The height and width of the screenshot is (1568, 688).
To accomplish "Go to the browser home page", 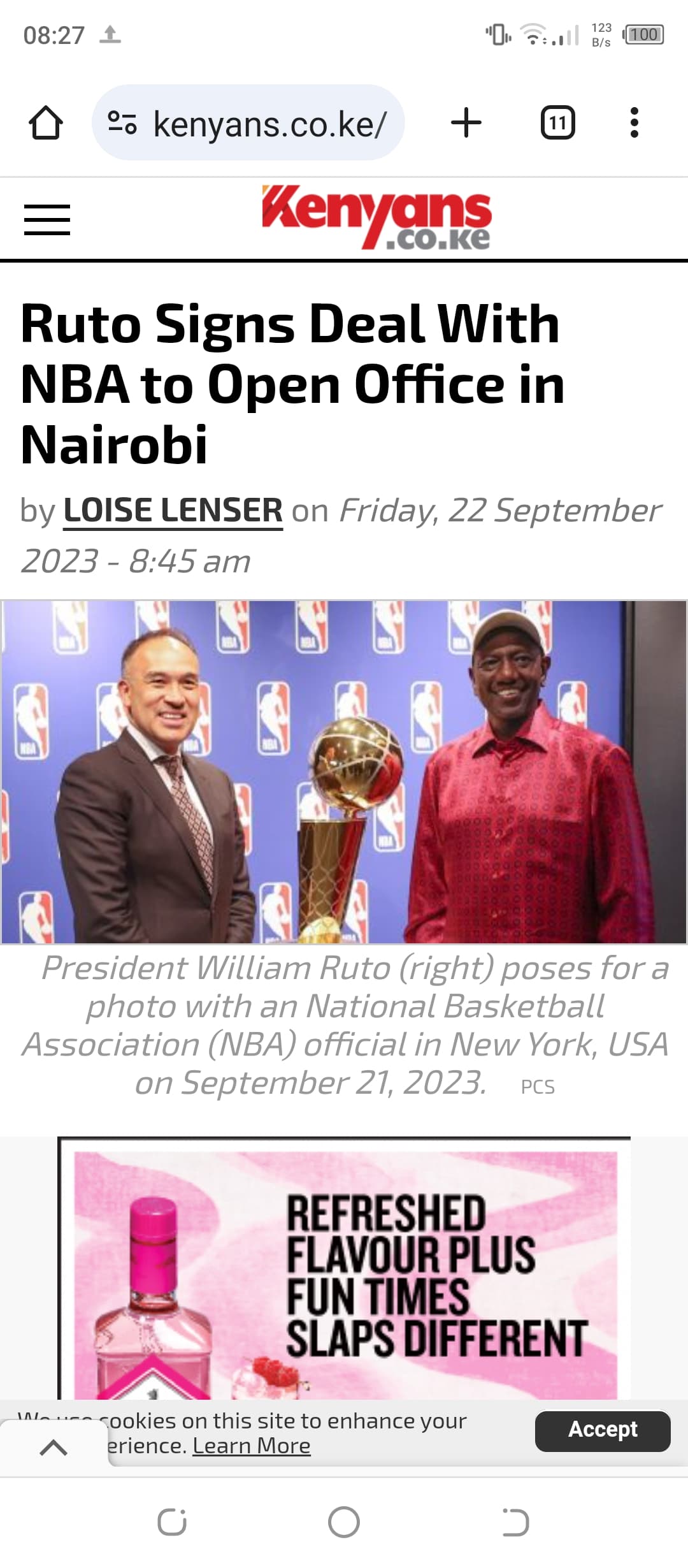I will click(46, 122).
